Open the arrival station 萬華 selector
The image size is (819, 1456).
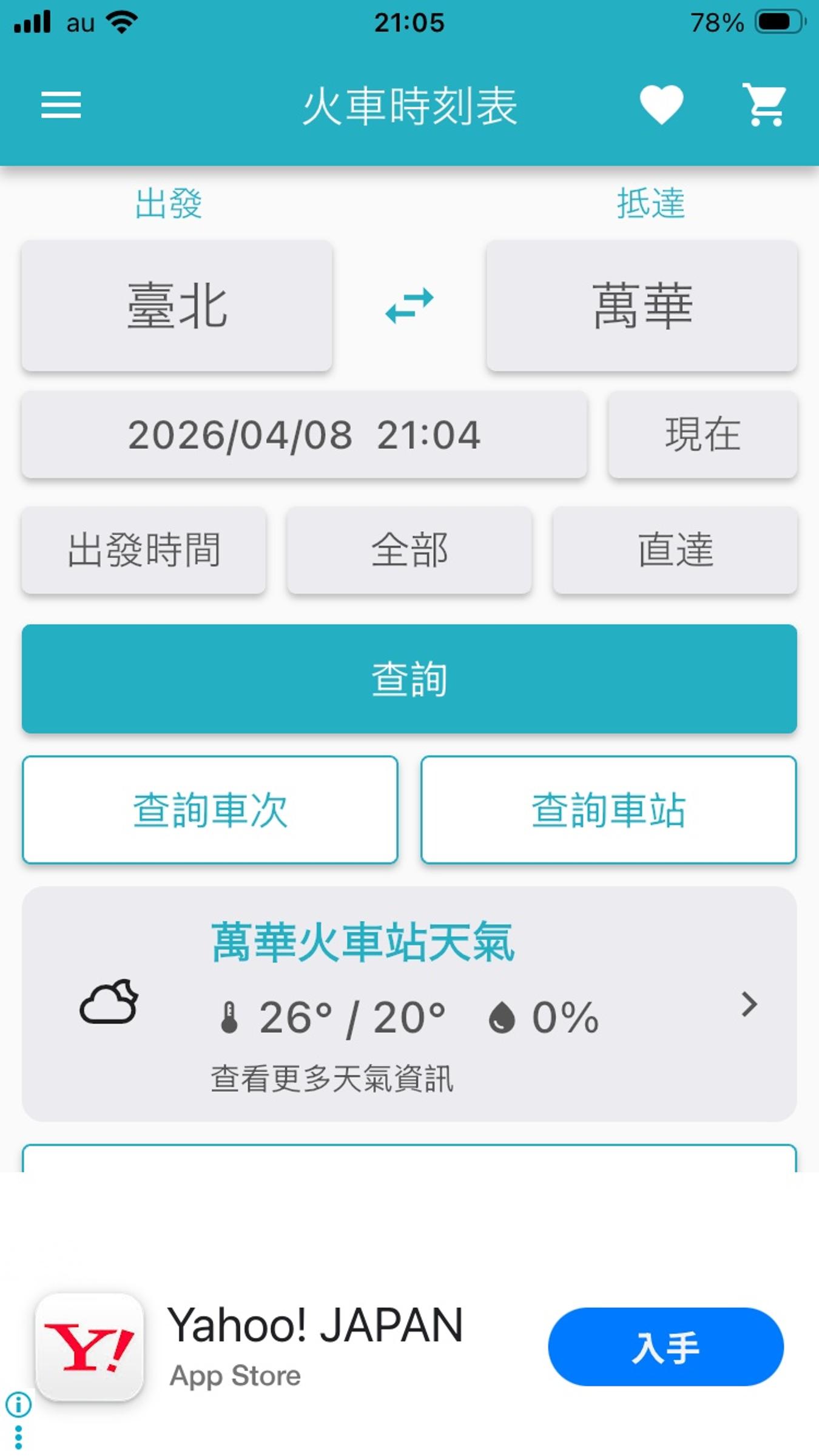point(642,306)
